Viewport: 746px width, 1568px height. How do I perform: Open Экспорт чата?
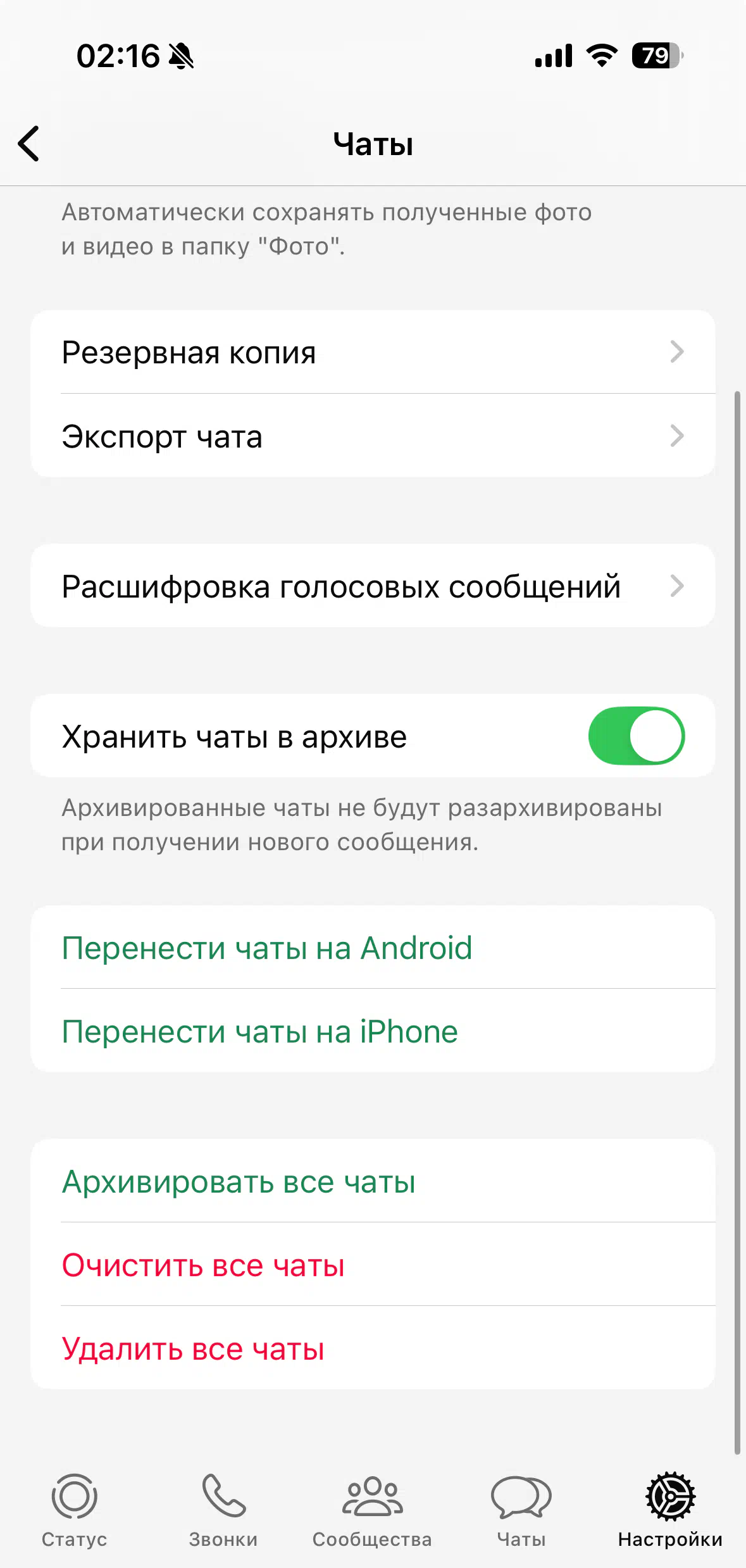[x=373, y=436]
